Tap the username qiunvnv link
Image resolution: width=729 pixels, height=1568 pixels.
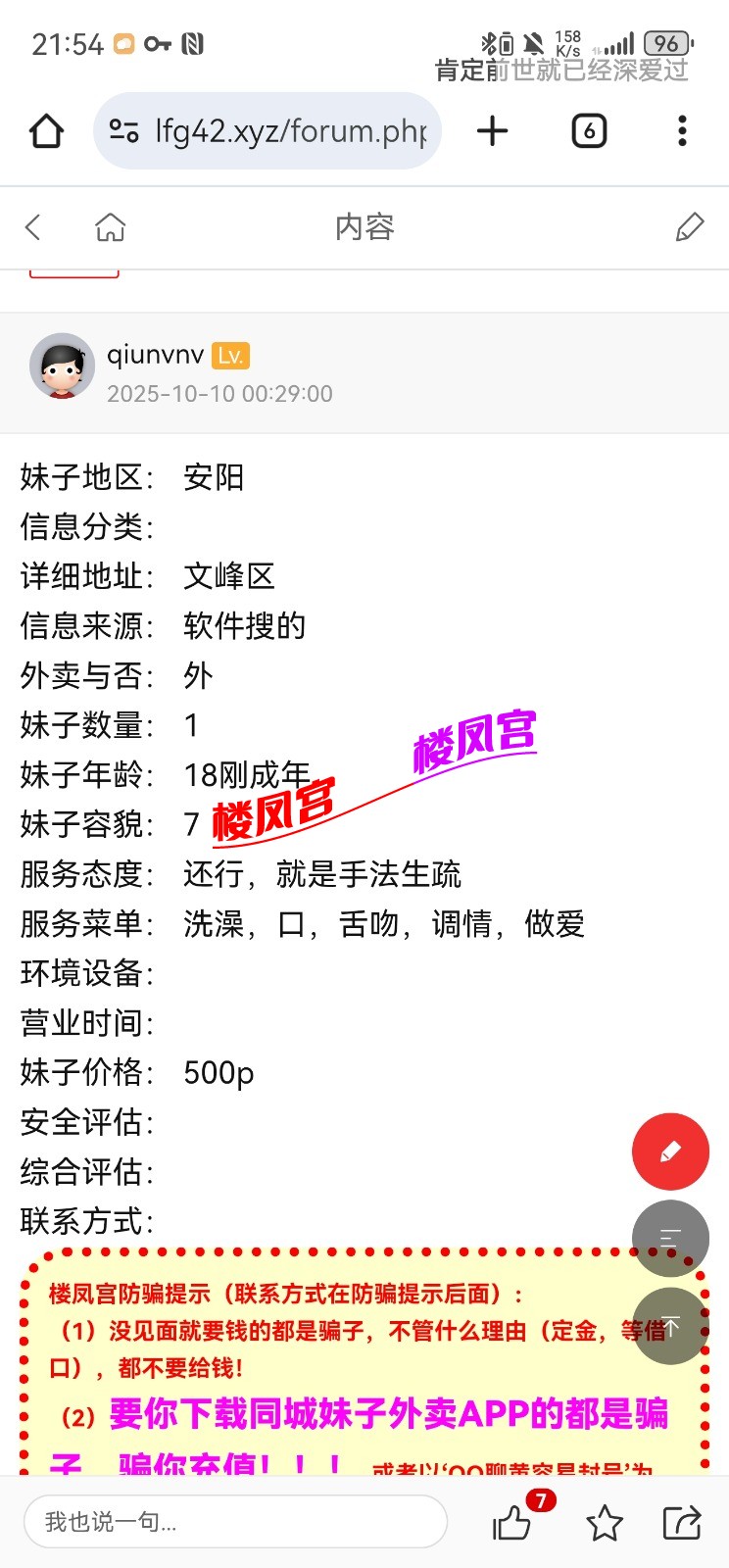(x=152, y=355)
